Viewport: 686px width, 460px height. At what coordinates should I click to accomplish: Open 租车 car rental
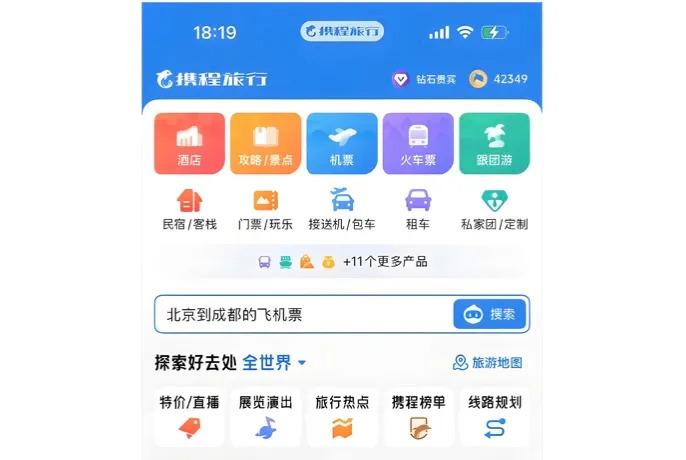pyautogui.click(x=418, y=209)
